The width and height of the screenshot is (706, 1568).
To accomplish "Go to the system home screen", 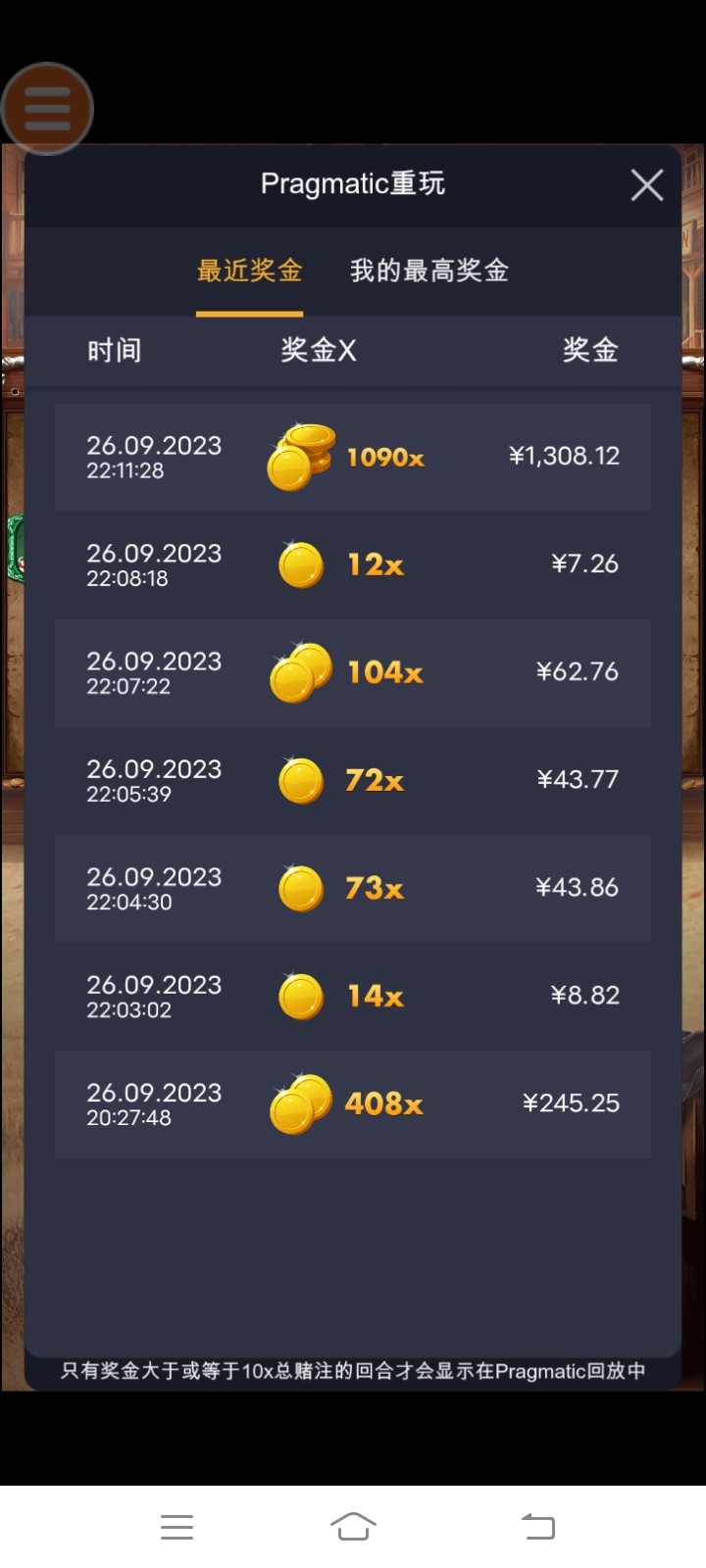I will 353,1526.
